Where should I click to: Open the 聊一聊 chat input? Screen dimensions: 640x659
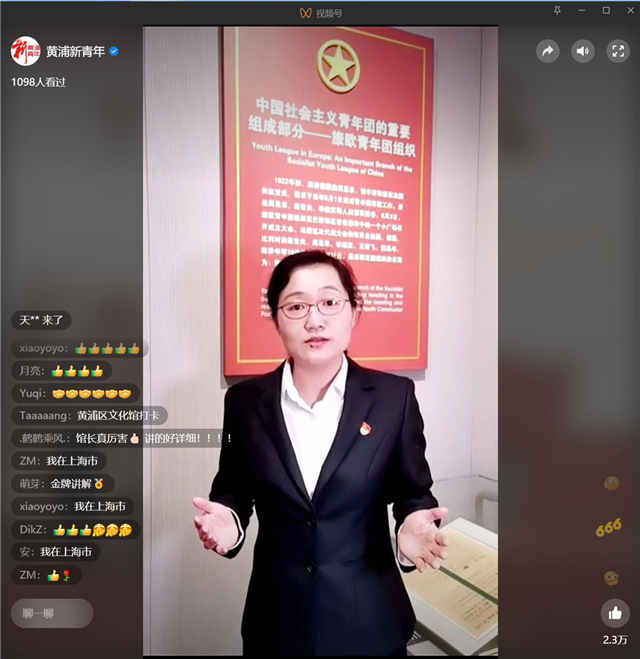[x=52, y=613]
